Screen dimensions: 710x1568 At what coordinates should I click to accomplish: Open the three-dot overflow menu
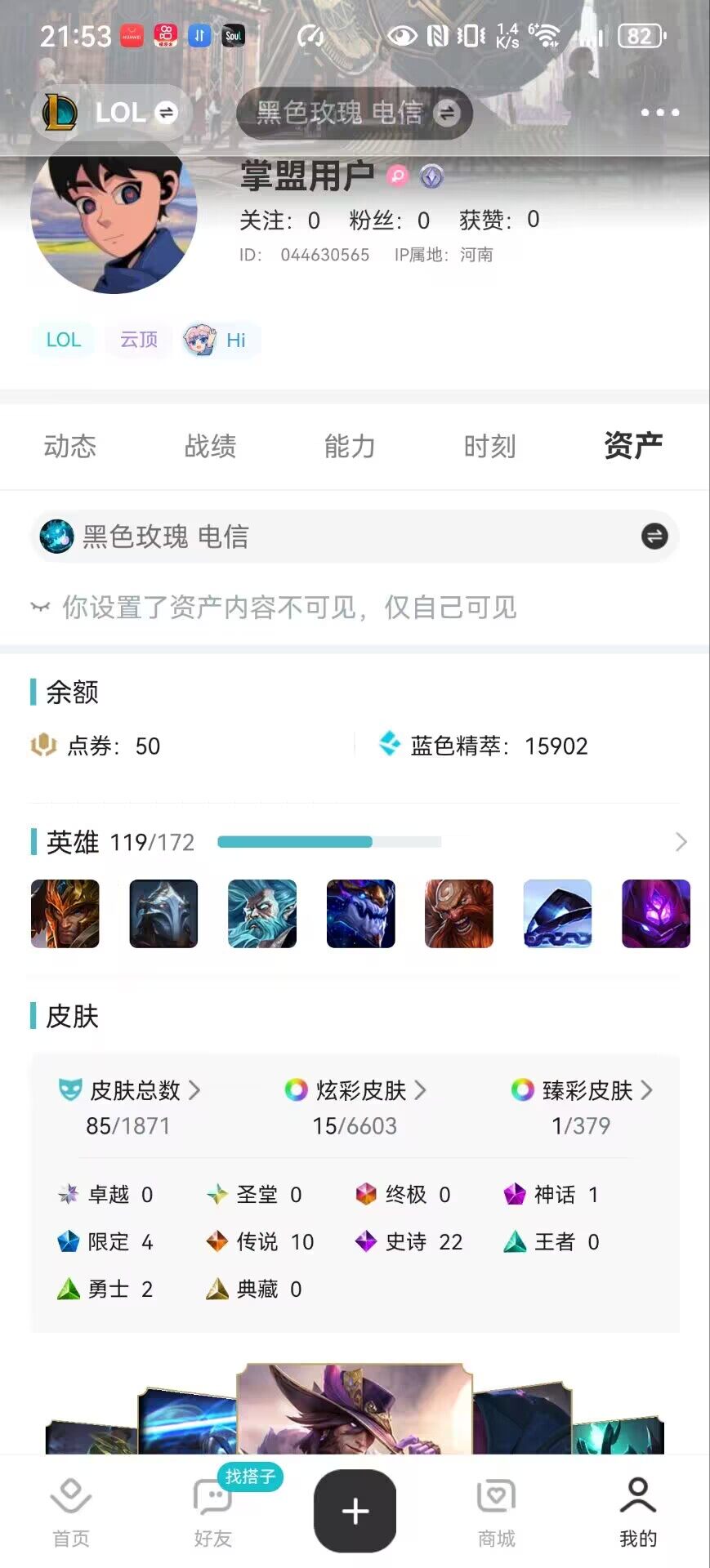[659, 113]
